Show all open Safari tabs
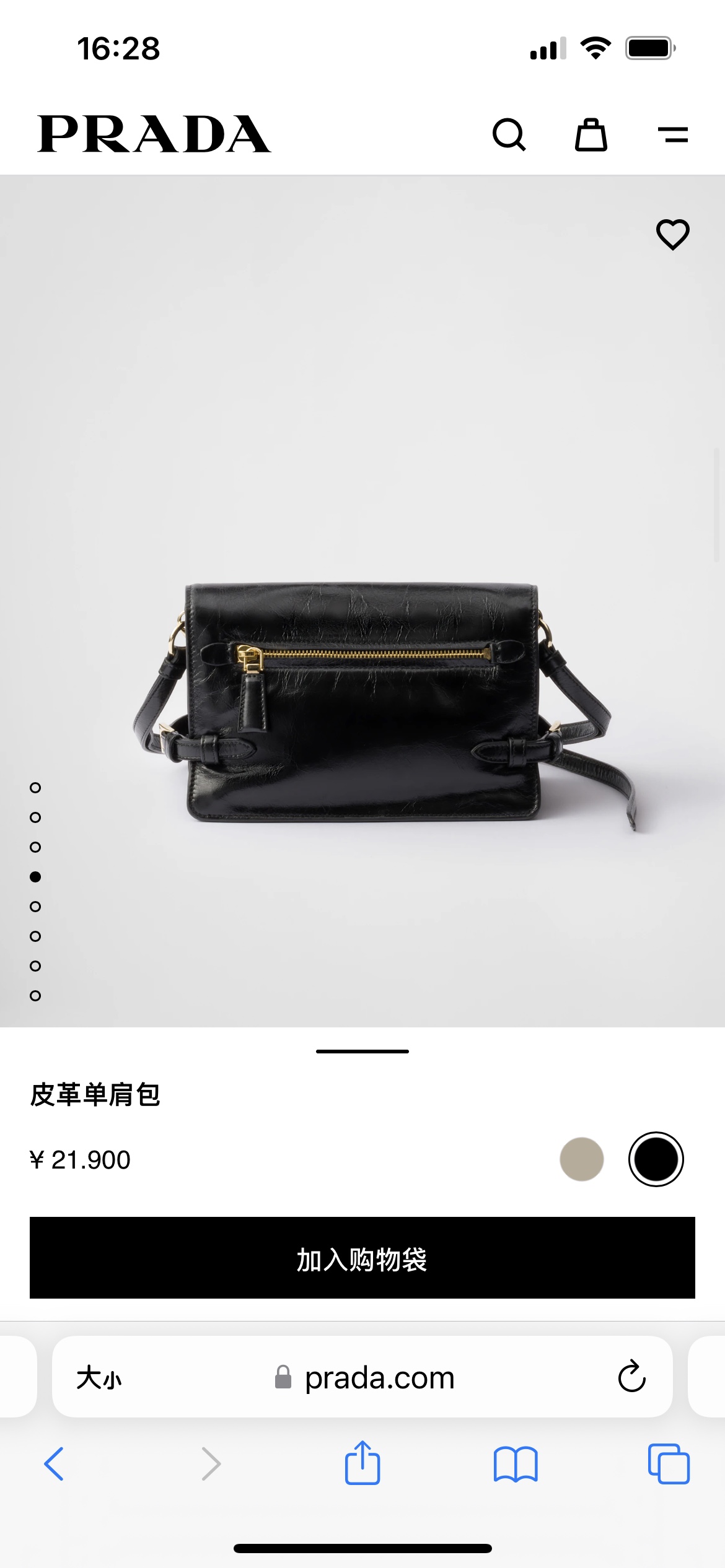The height and width of the screenshot is (1568, 725). [669, 1464]
